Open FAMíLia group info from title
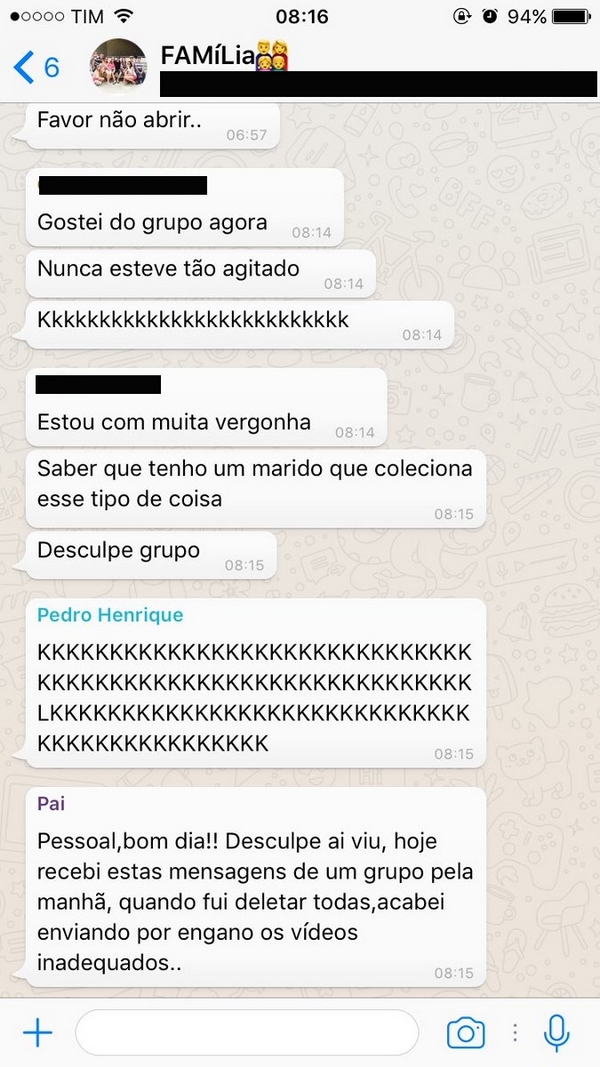The image size is (600, 1067). pyautogui.click(x=224, y=56)
